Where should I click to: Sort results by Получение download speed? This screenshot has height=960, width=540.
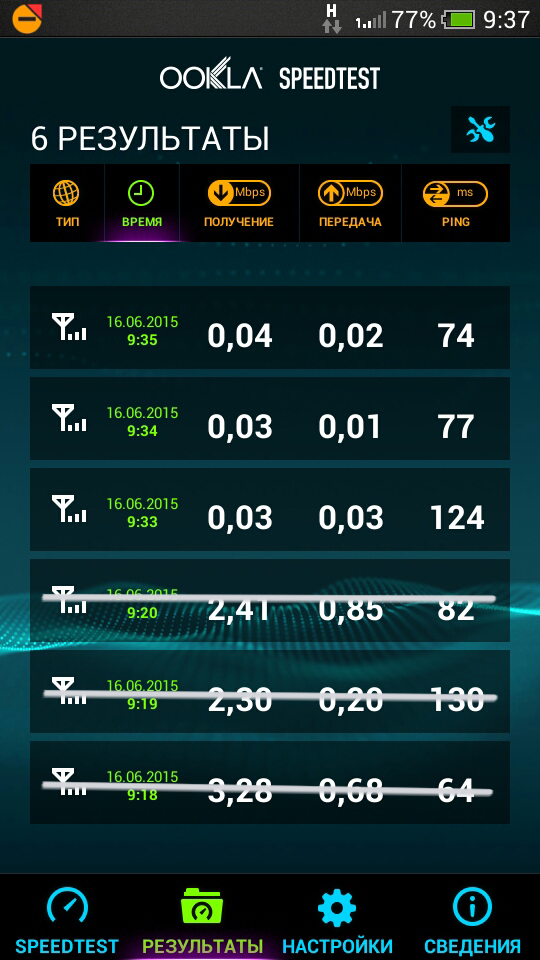[239, 203]
